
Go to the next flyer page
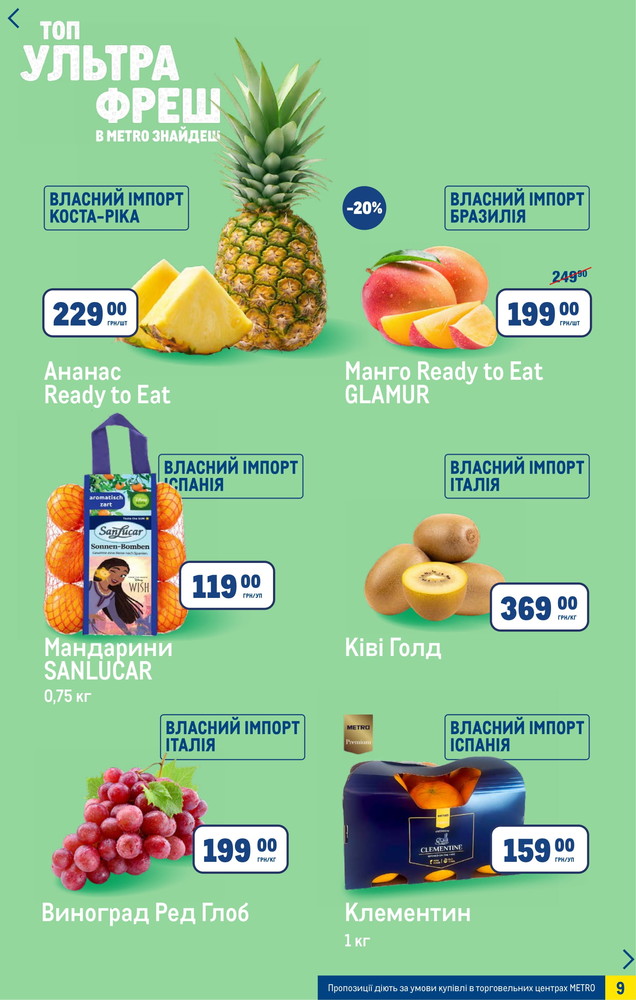click(x=627, y=959)
